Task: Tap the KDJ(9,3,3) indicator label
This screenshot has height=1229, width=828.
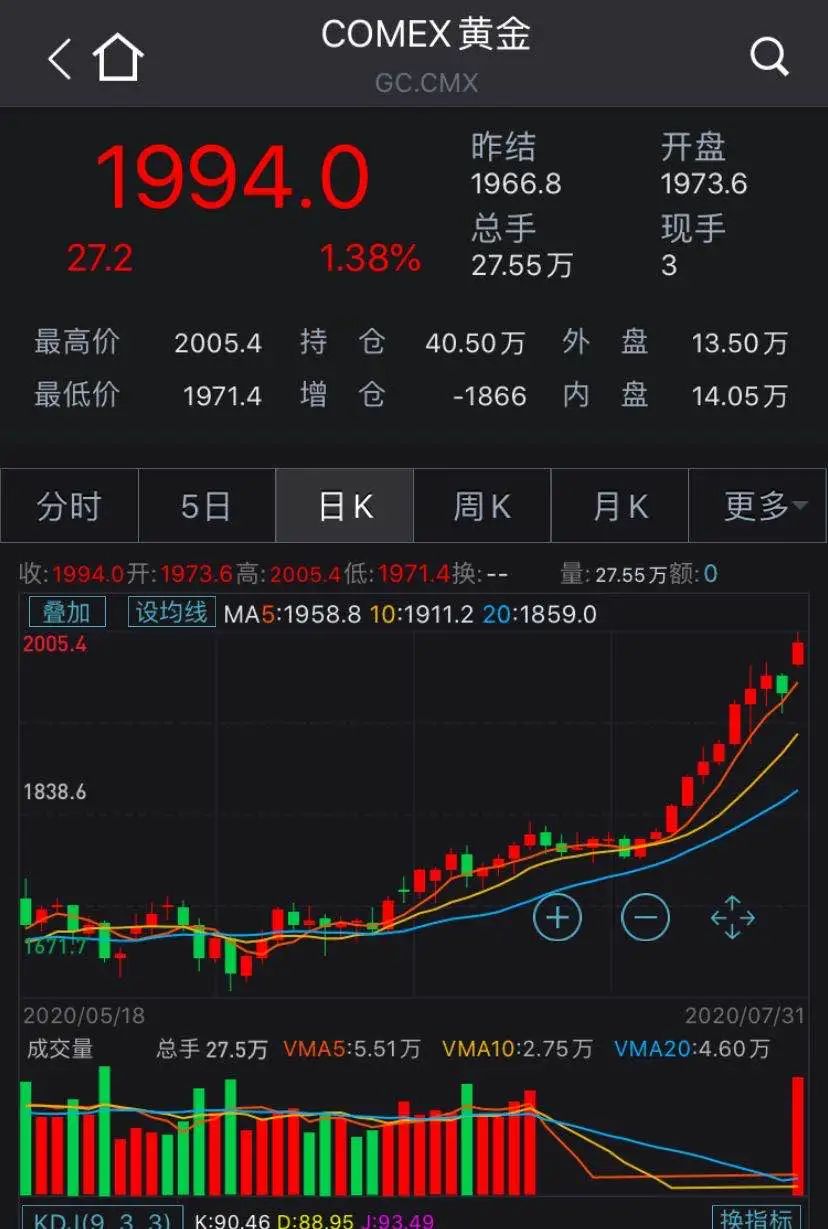Action: (x=102, y=1219)
